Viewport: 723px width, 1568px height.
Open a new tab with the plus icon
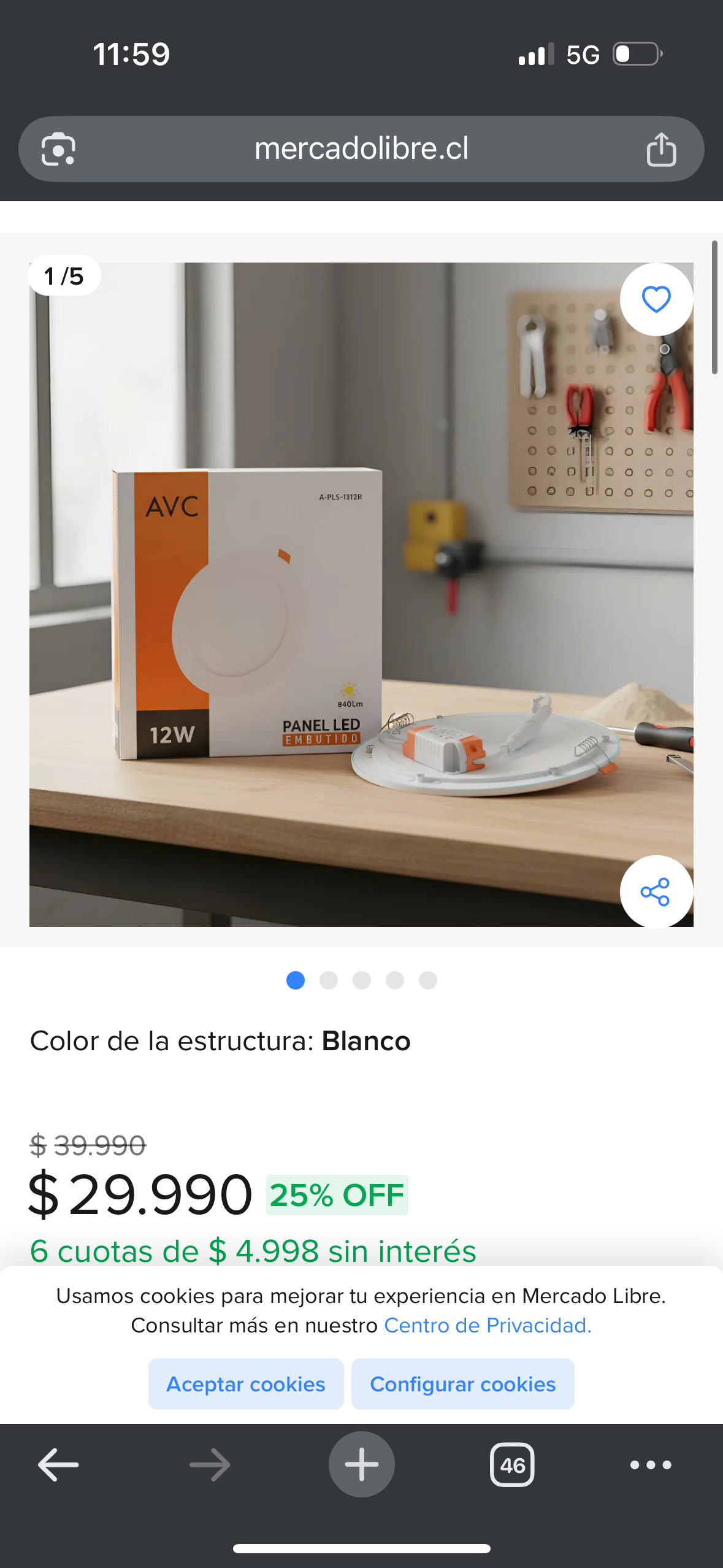[361, 1464]
